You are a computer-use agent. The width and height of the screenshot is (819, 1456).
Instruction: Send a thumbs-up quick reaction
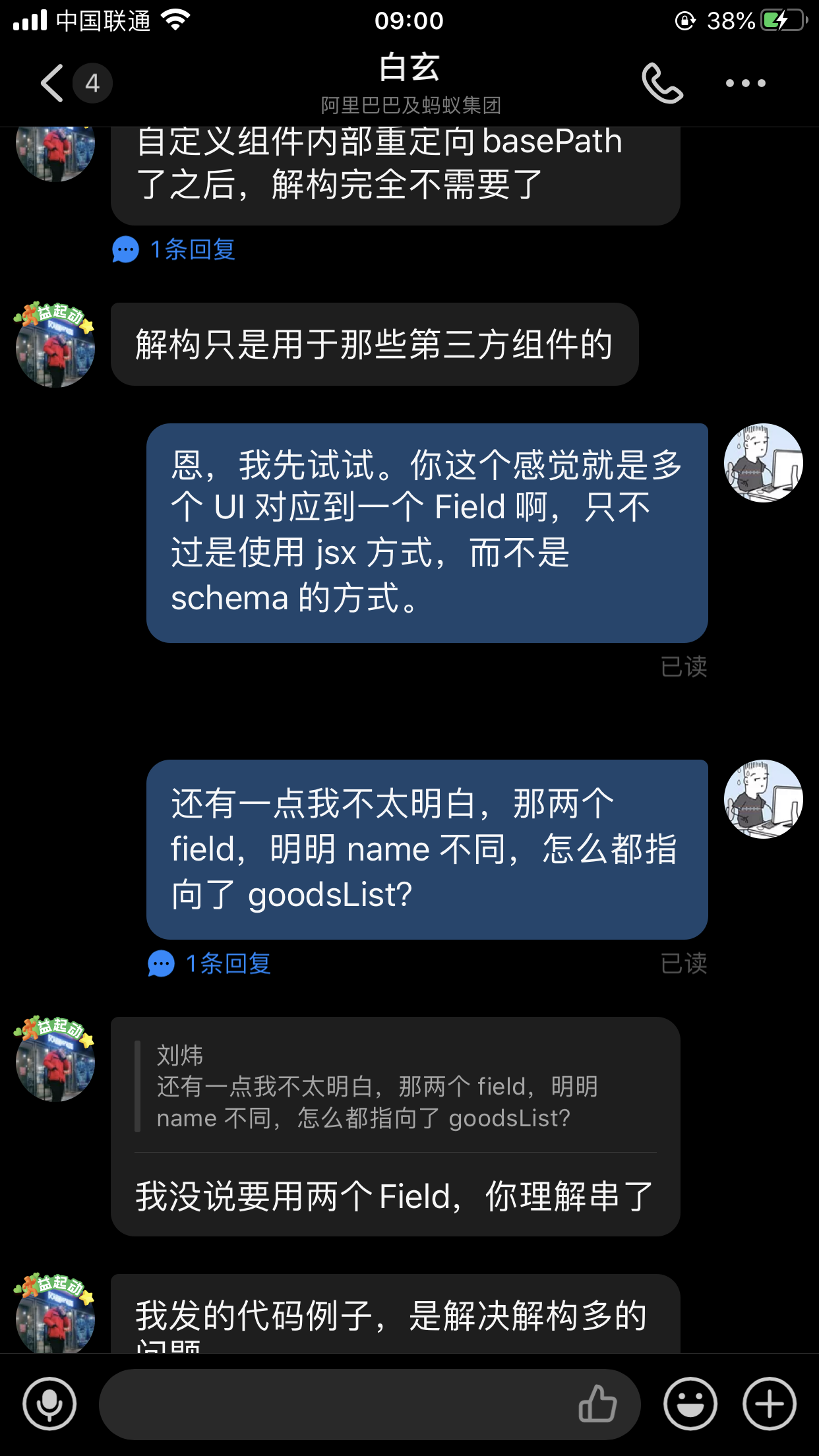tap(597, 1404)
